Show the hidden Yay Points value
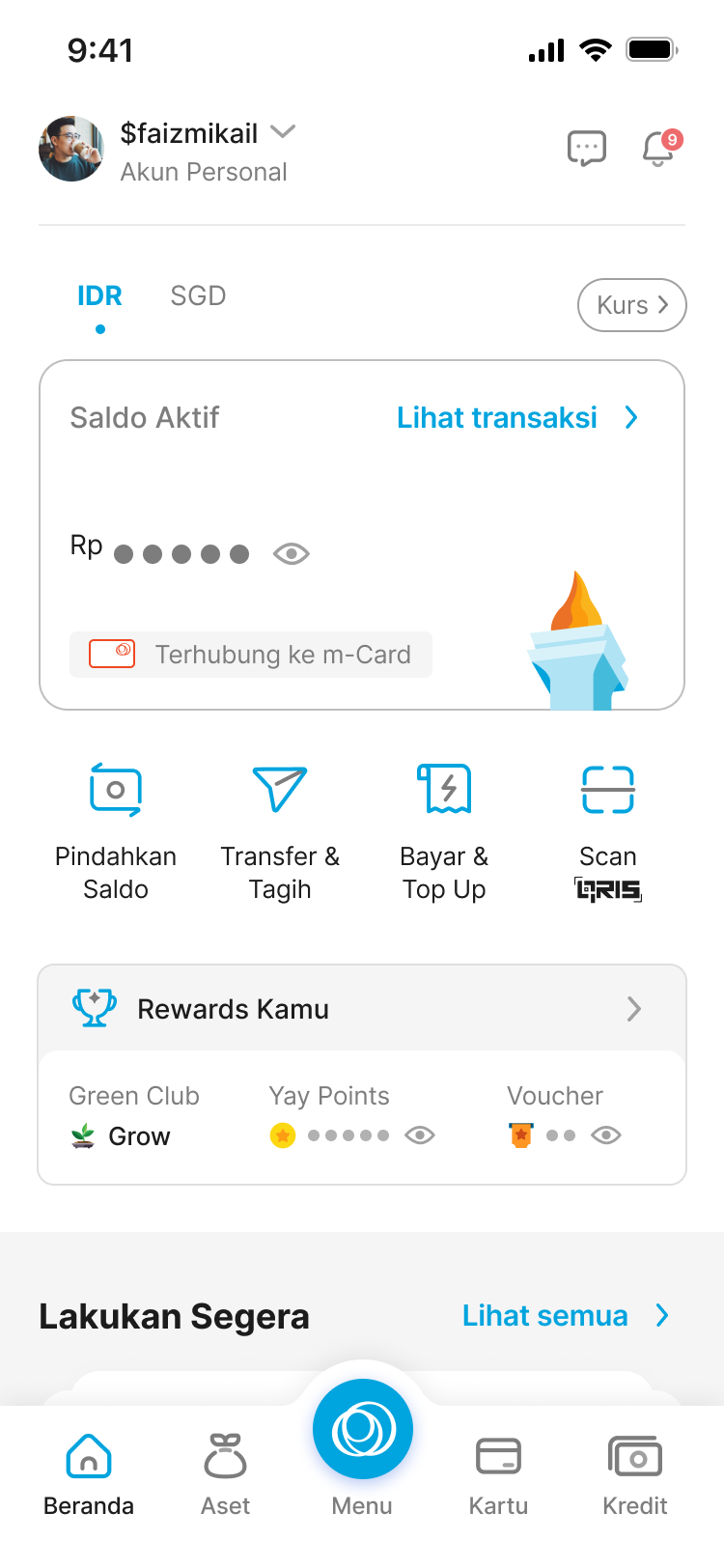Screen dimensions: 724x1568 point(420,1135)
